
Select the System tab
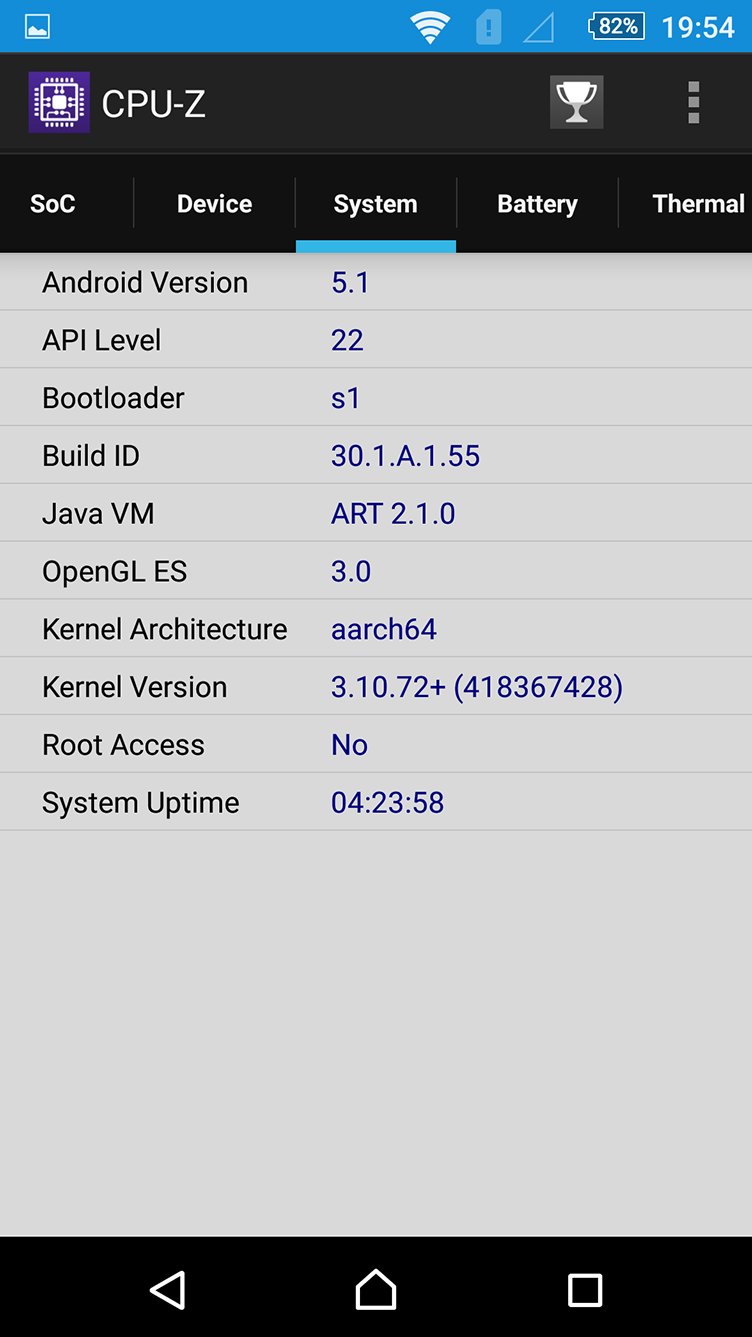(376, 204)
